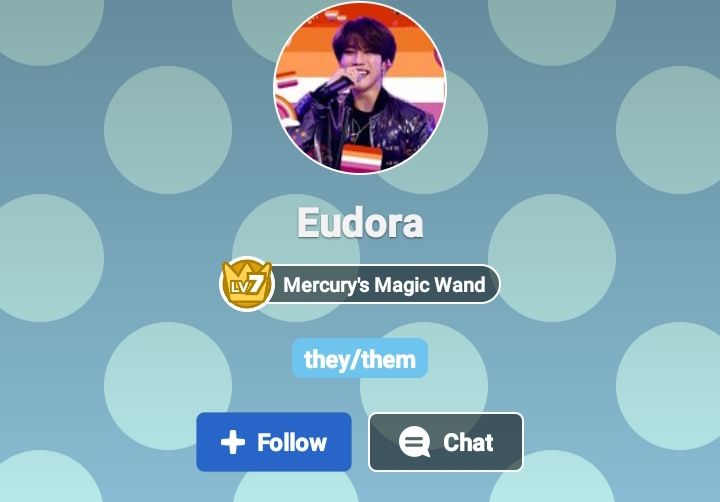Open Eudora's profile picture
The width and height of the screenshot is (720, 502).
[x=360, y=87]
